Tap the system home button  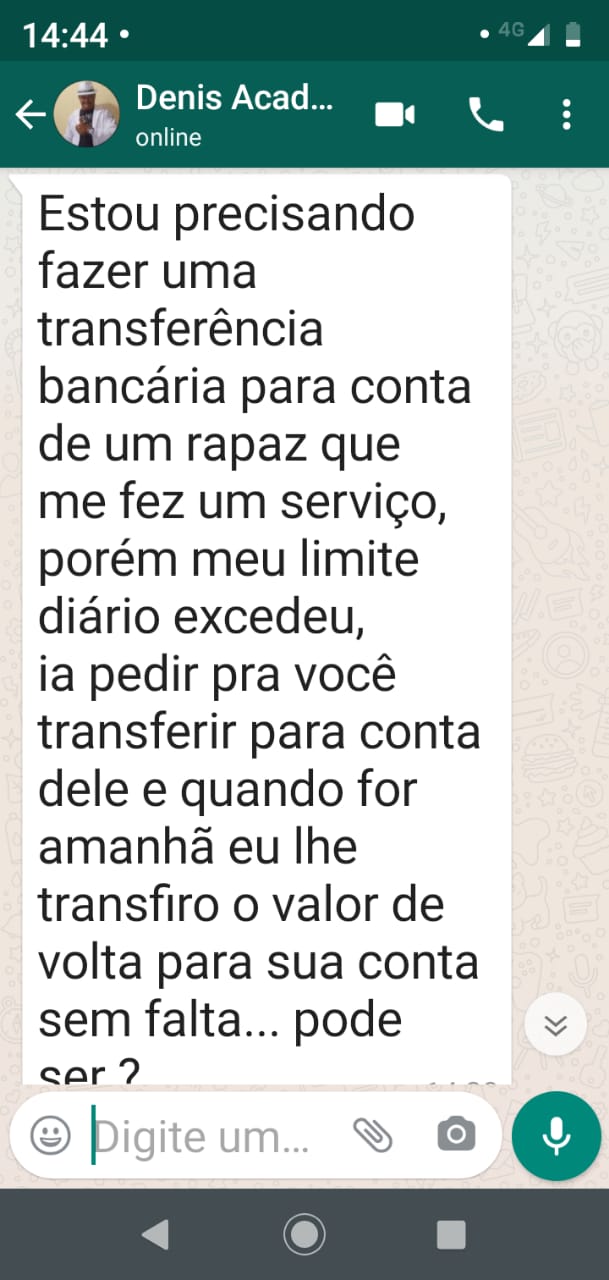point(304,1234)
